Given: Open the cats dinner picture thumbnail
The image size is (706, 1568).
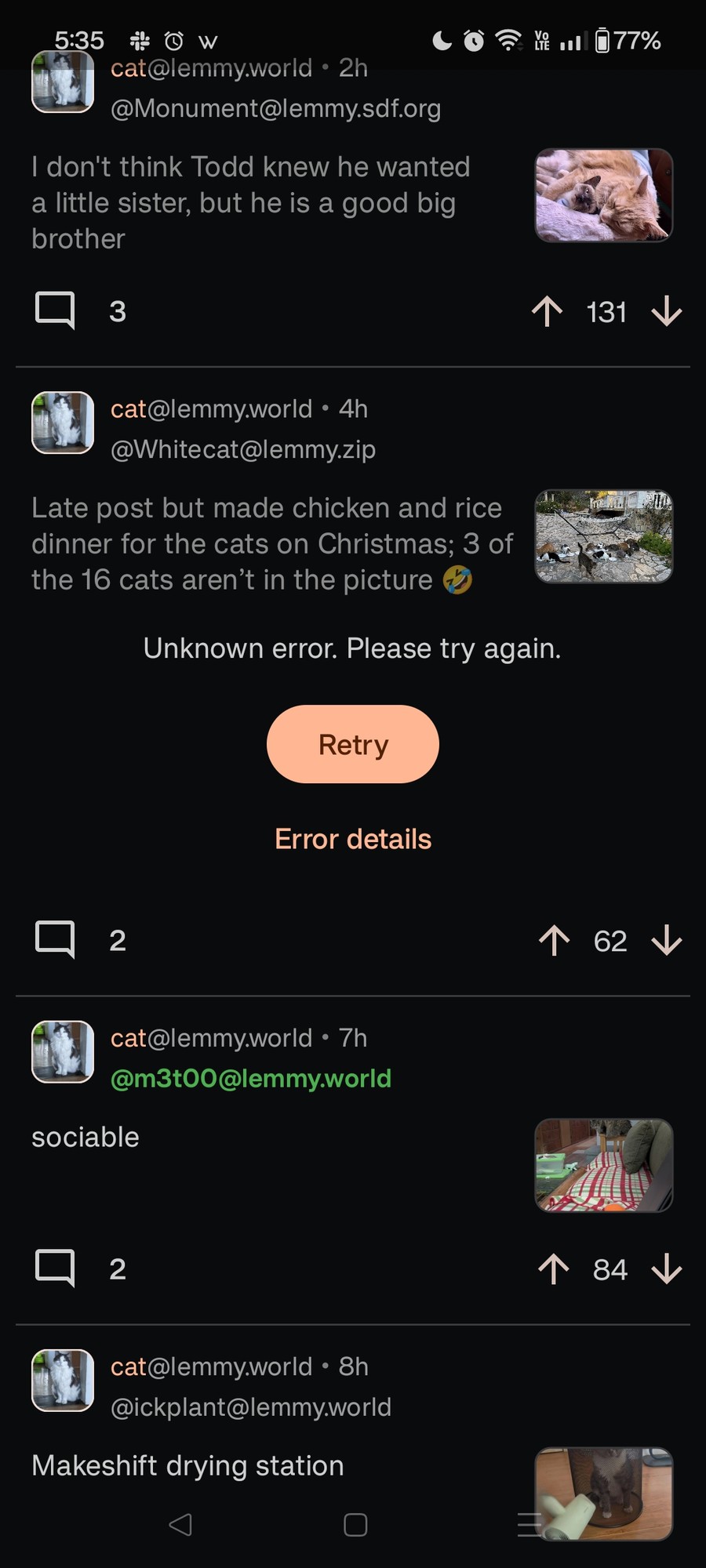Looking at the screenshot, I should (603, 536).
